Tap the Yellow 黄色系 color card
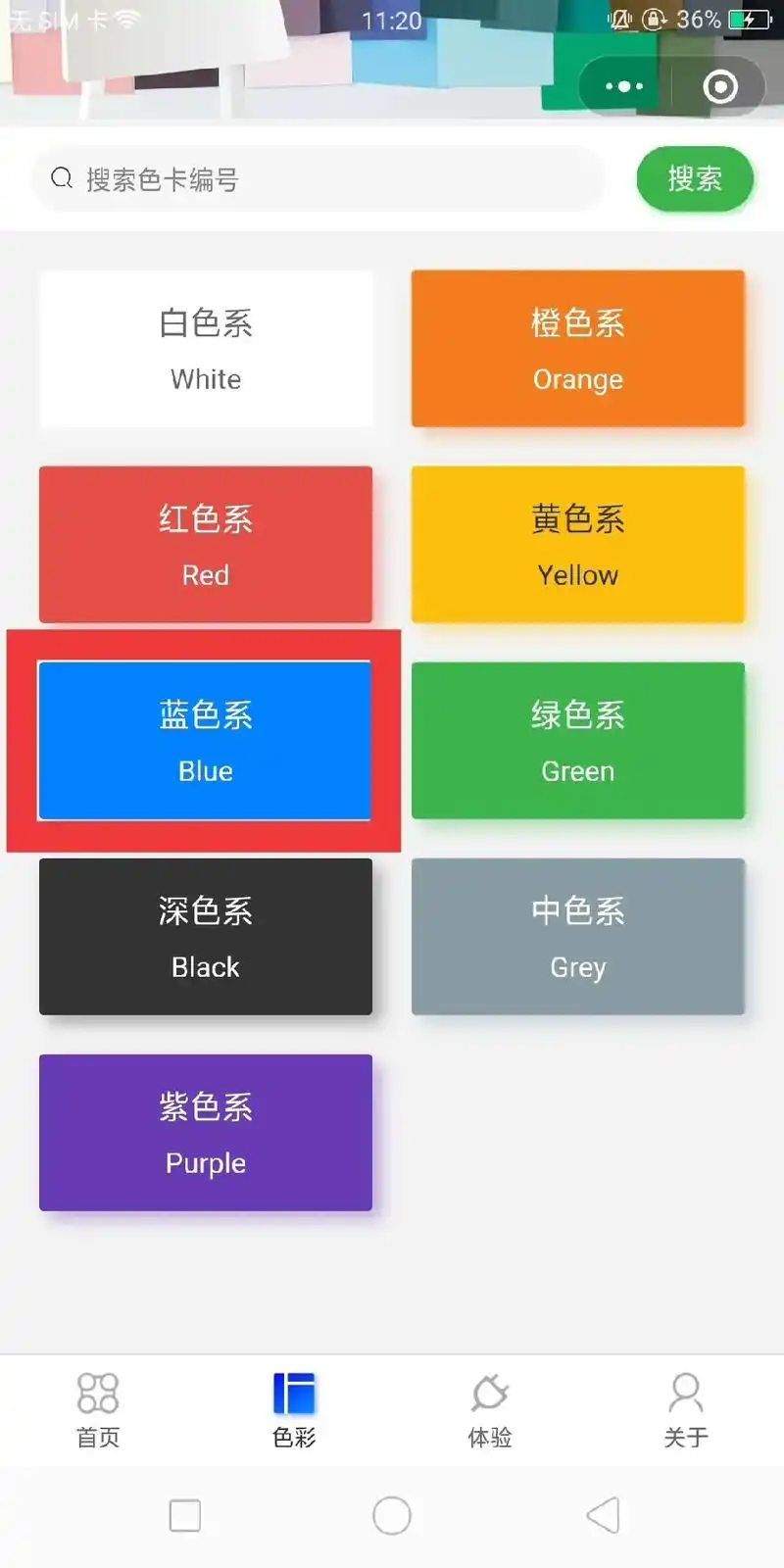784x1568 pixels. click(x=578, y=545)
